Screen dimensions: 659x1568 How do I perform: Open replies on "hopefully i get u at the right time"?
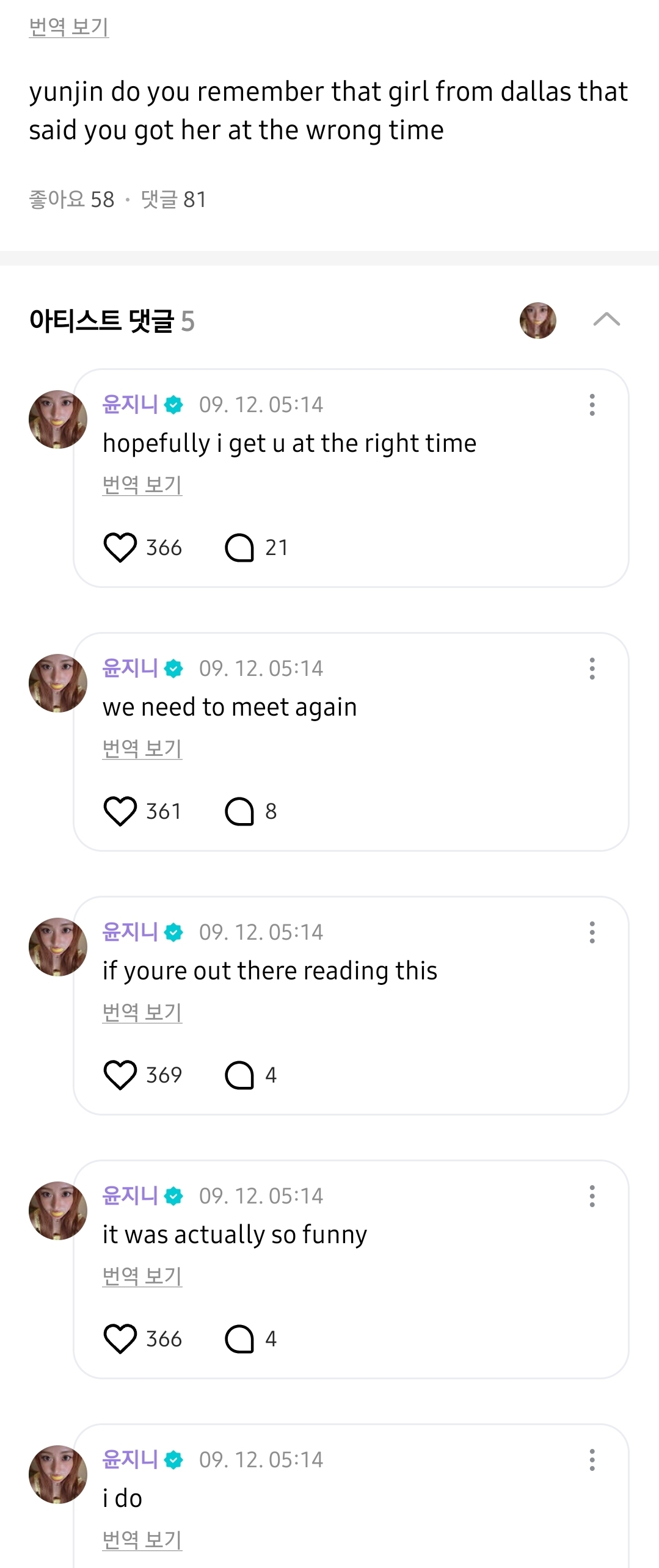[x=239, y=547]
